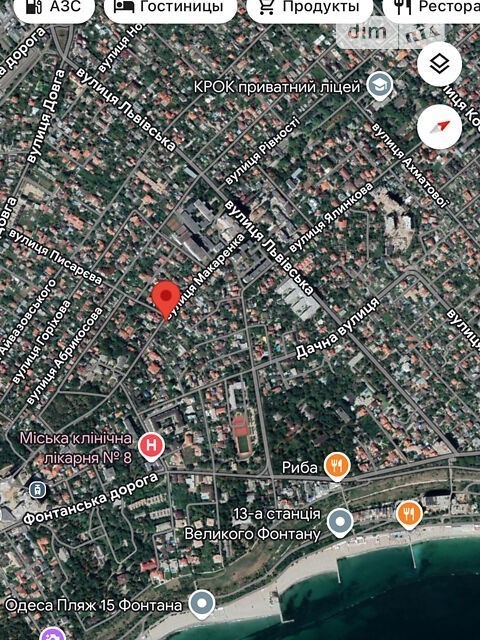This screenshot has height=640, width=480.
Task: Select 13-а станція Великого Фонтану marker
Action: tap(340, 522)
